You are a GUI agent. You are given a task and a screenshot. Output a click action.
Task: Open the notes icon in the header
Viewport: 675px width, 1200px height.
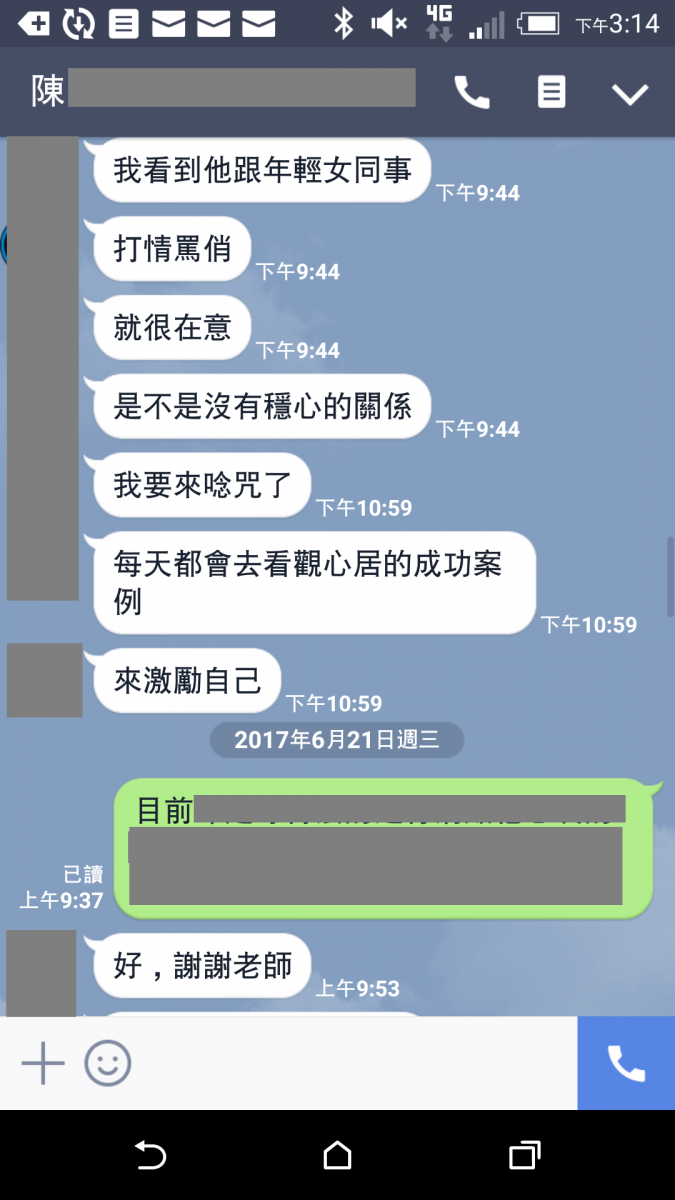pyautogui.click(x=551, y=93)
